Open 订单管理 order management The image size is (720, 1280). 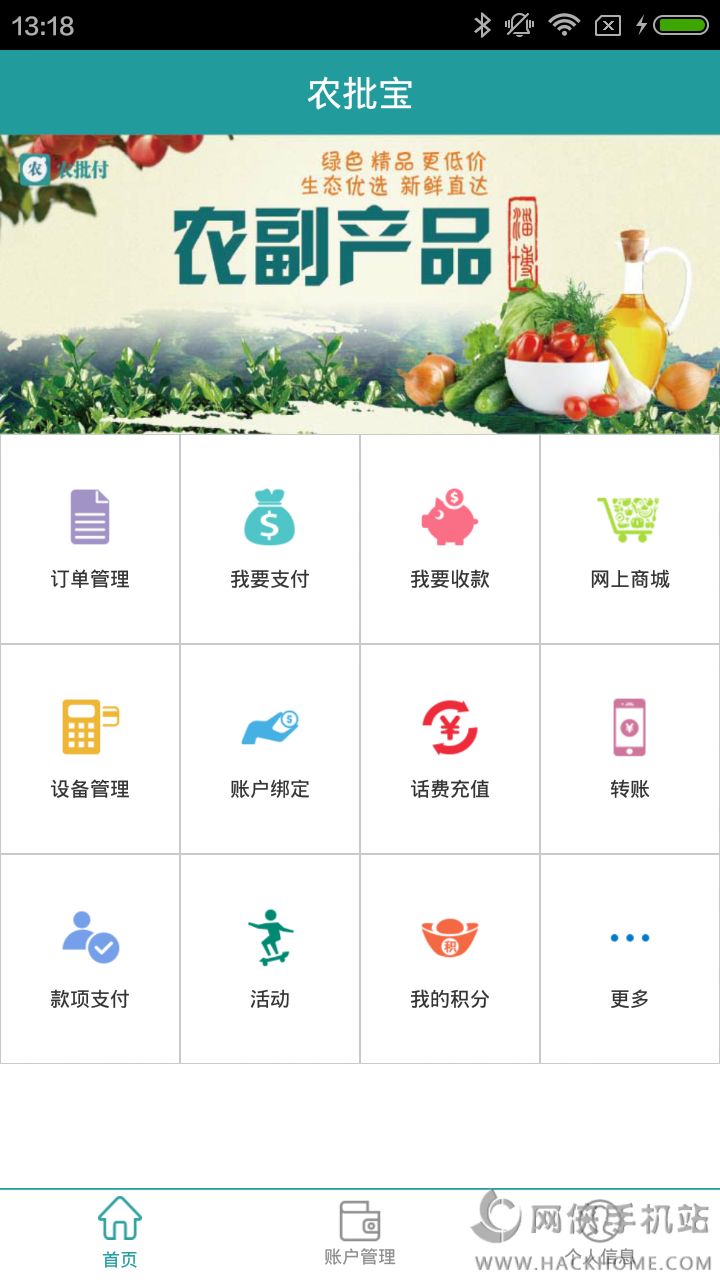[x=90, y=539]
